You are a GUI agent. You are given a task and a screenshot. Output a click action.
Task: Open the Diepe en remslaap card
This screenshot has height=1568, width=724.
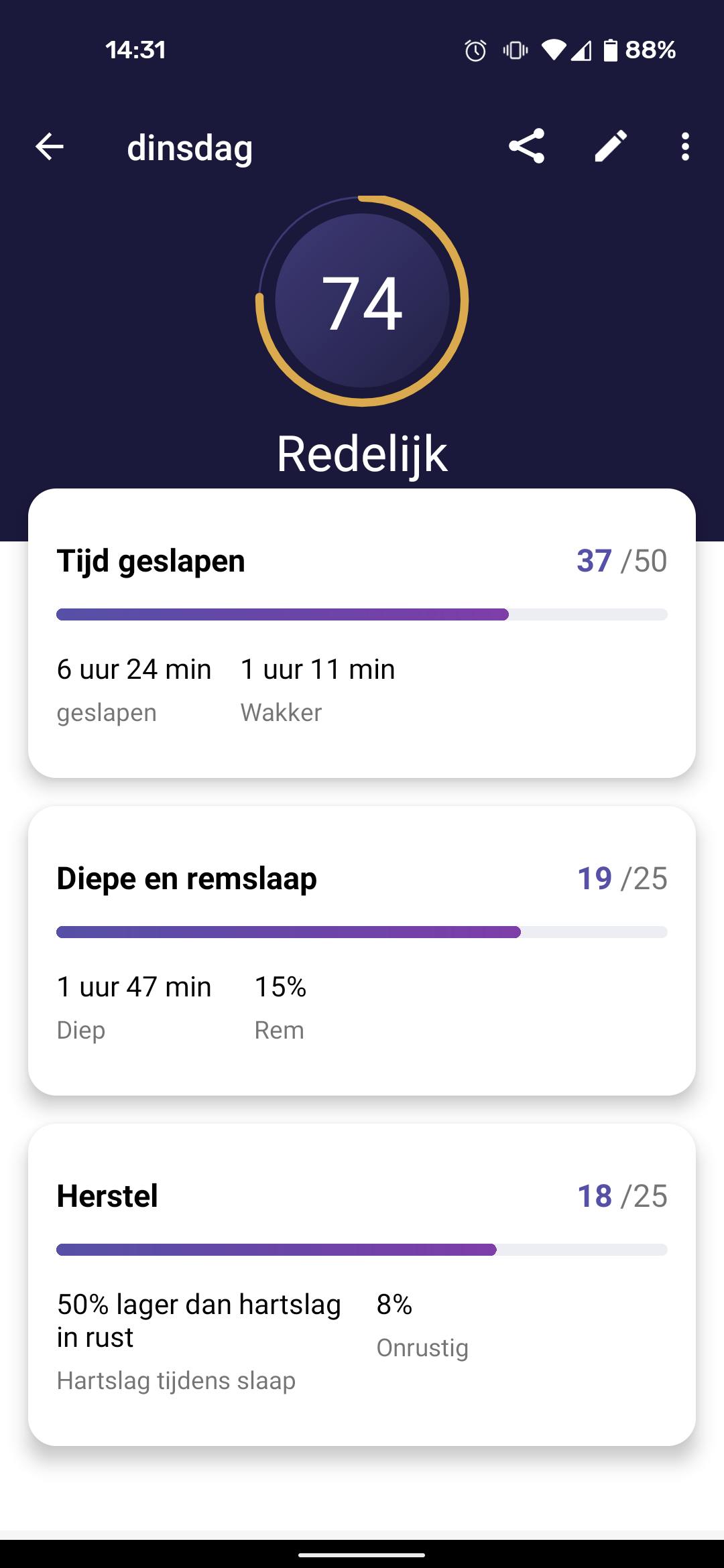(x=362, y=950)
